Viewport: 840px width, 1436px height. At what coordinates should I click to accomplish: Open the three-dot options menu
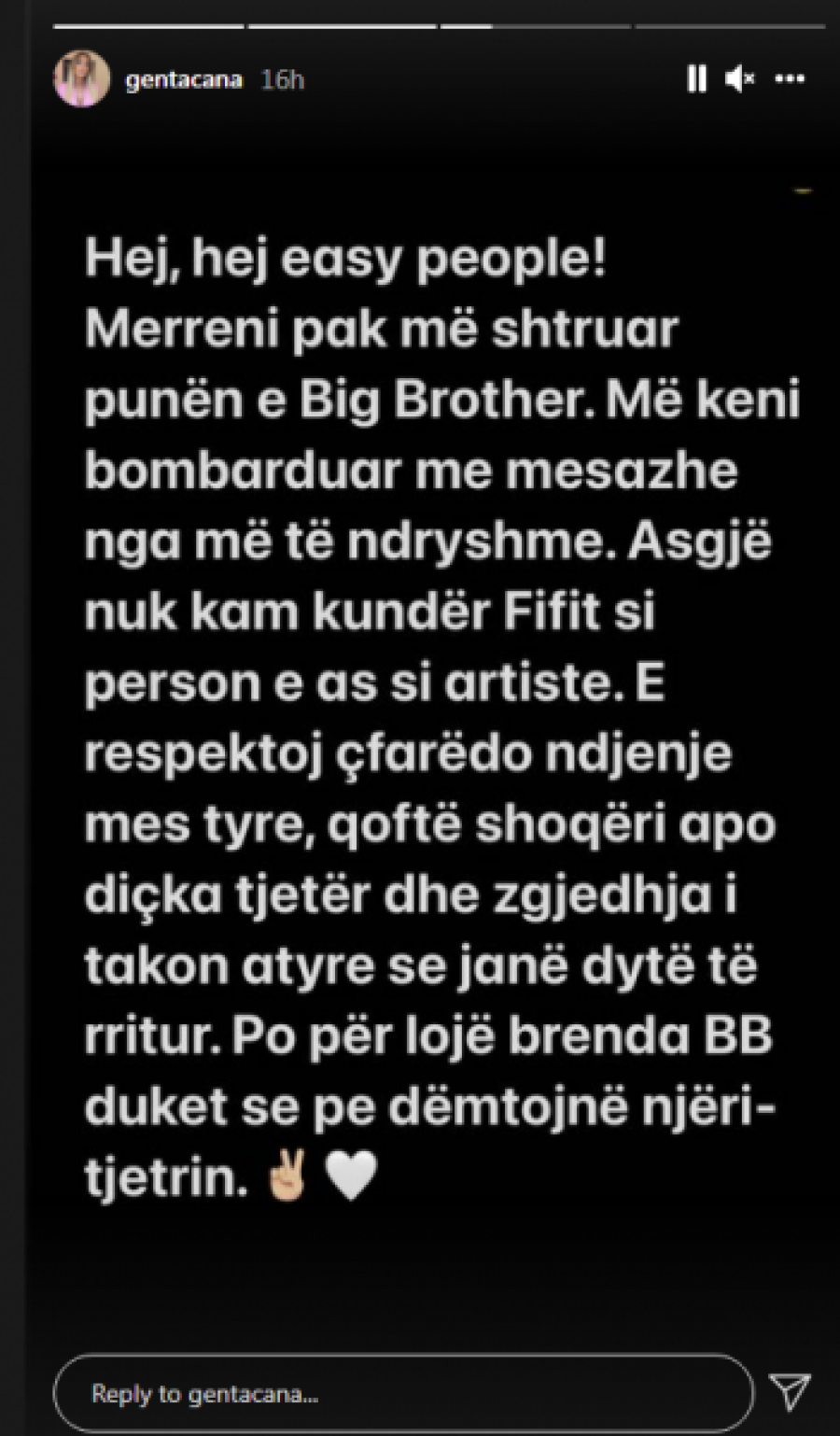point(790,79)
